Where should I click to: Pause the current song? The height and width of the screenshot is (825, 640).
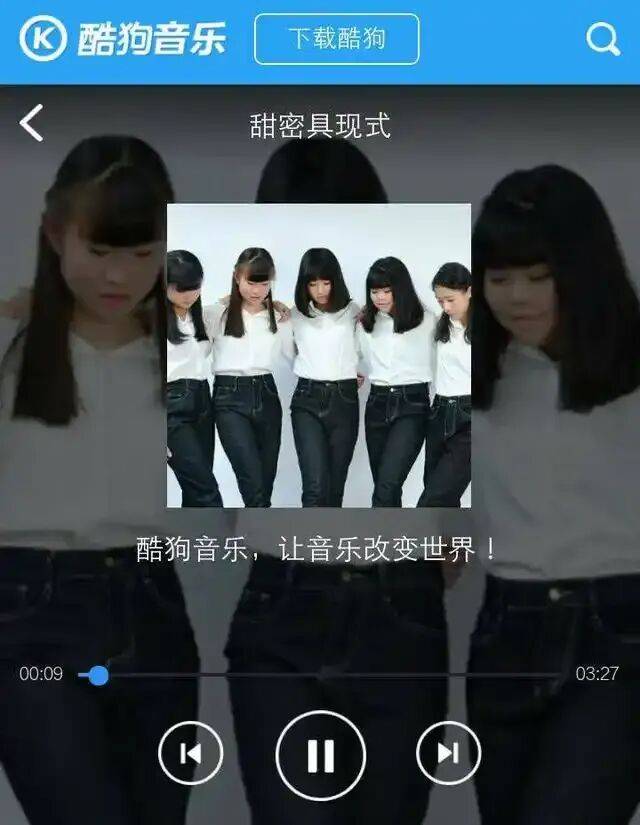coord(320,755)
